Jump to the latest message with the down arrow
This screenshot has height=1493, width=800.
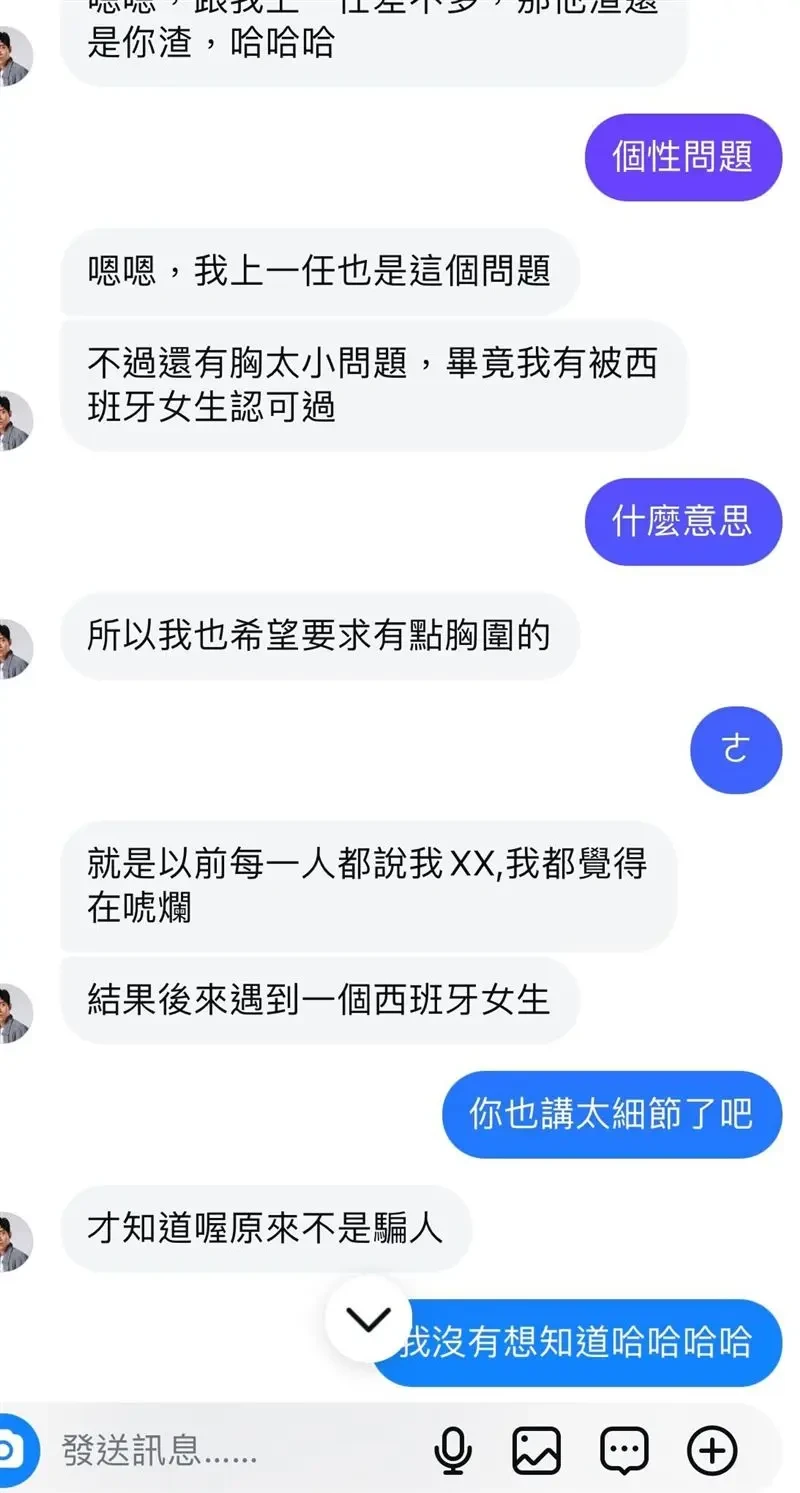tap(369, 1319)
